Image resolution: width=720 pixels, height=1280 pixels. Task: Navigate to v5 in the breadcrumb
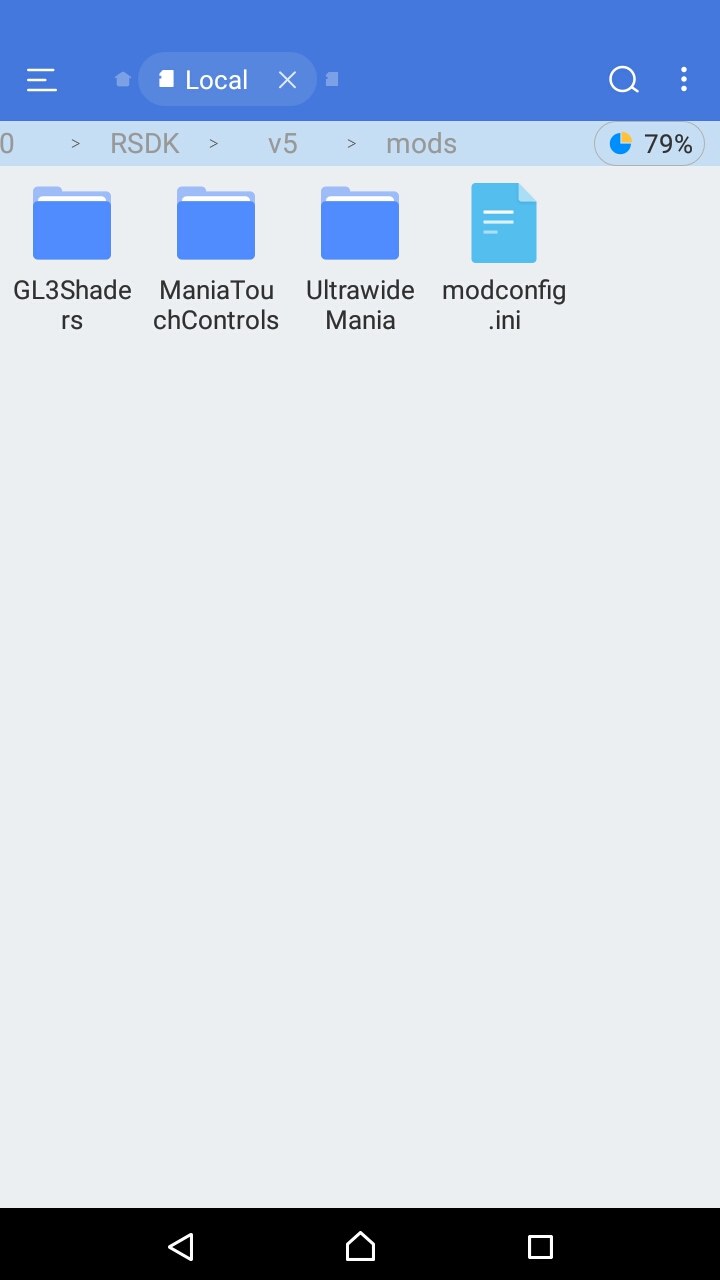point(282,143)
